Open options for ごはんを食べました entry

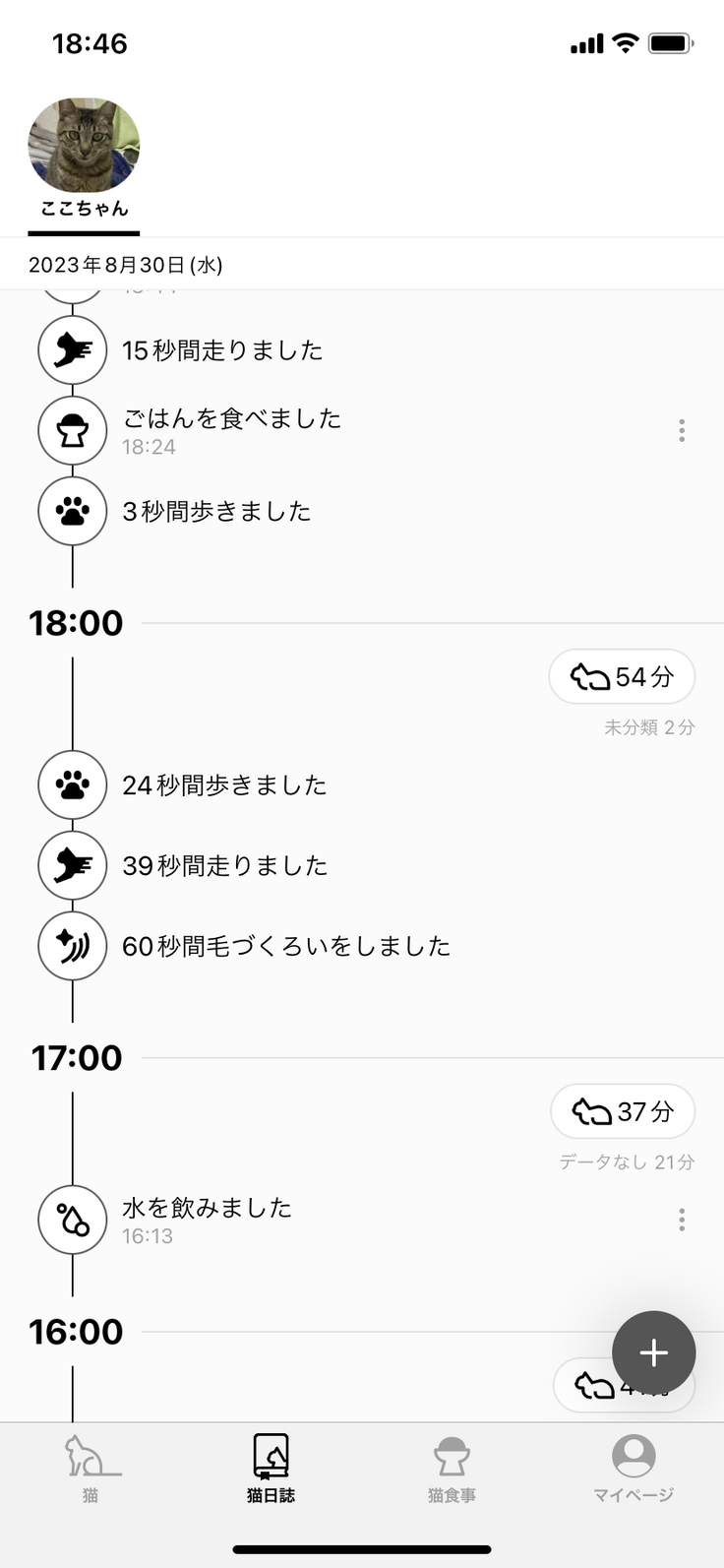[682, 430]
